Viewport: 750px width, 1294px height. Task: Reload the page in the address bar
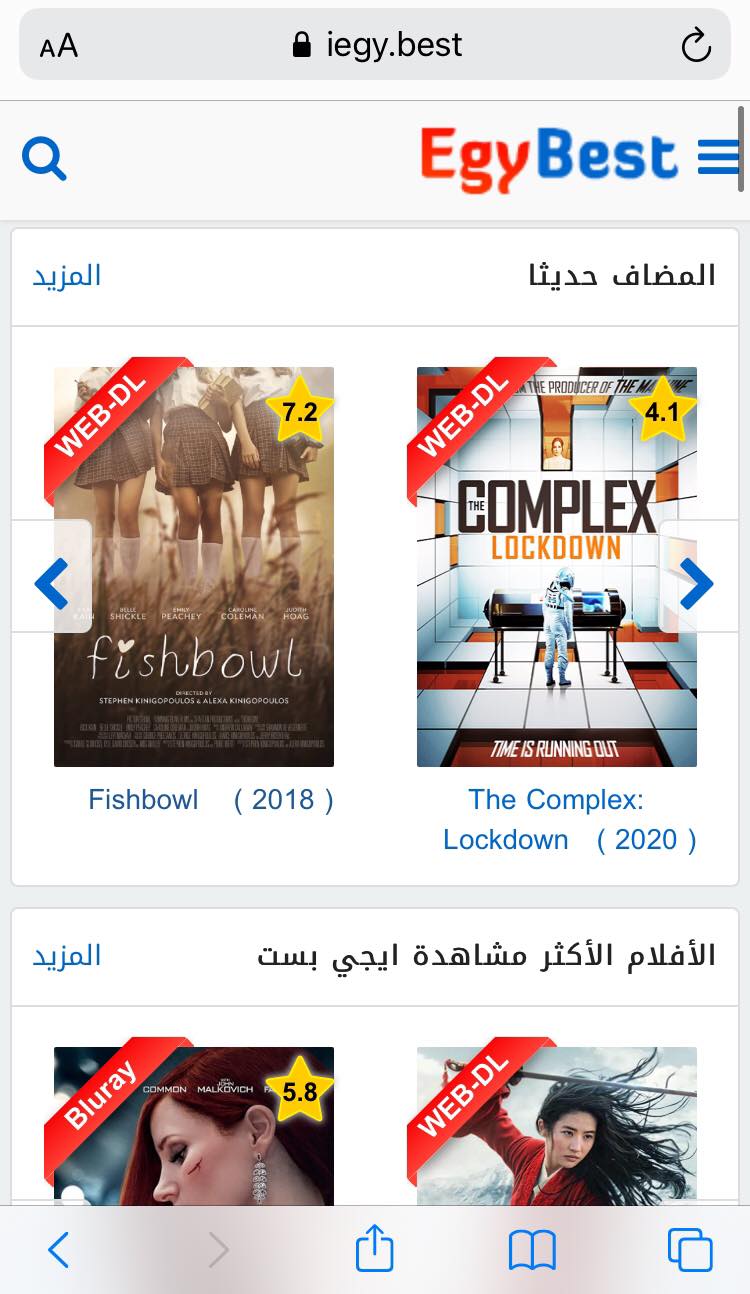695,45
